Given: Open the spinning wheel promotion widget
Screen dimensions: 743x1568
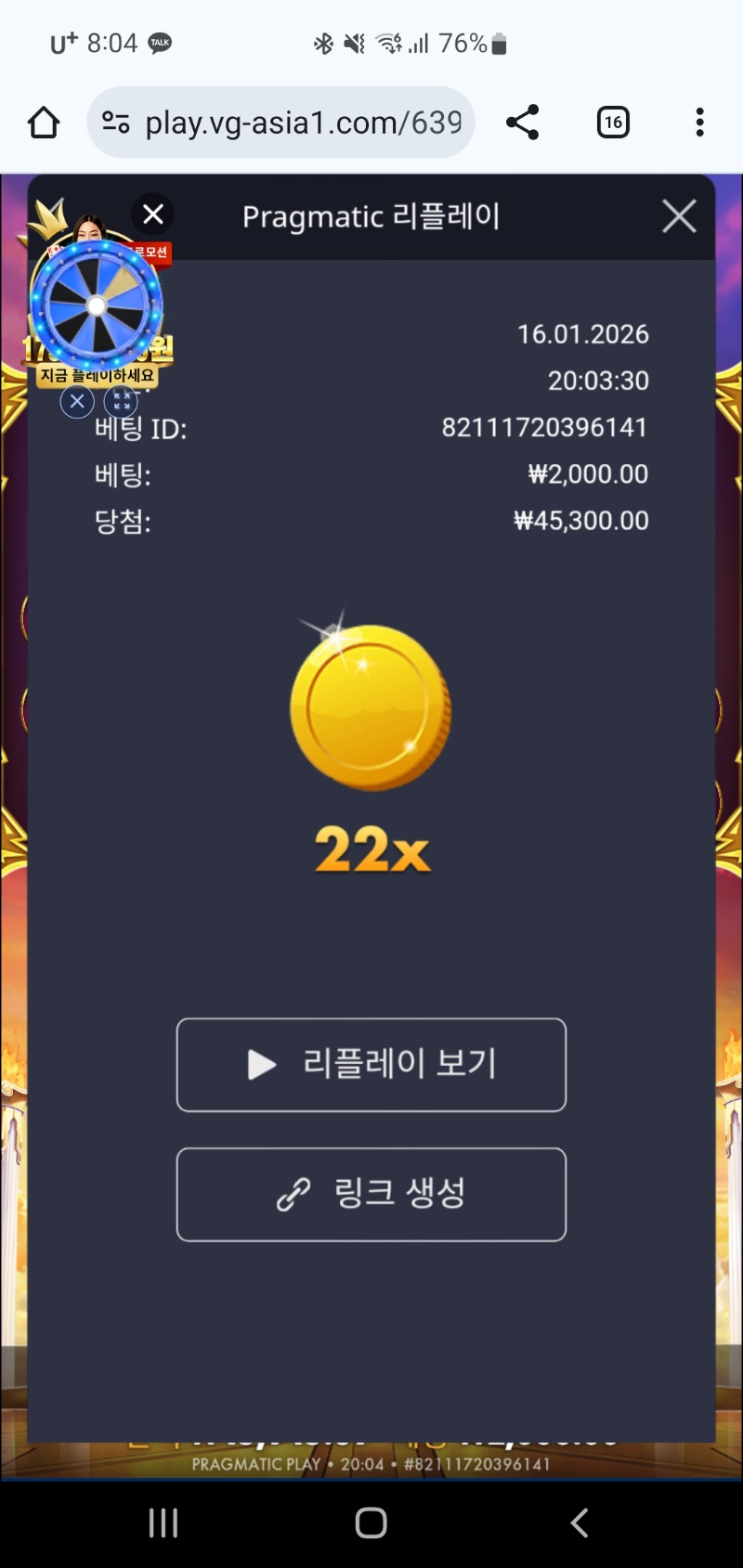Looking at the screenshot, I should click(97, 305).
